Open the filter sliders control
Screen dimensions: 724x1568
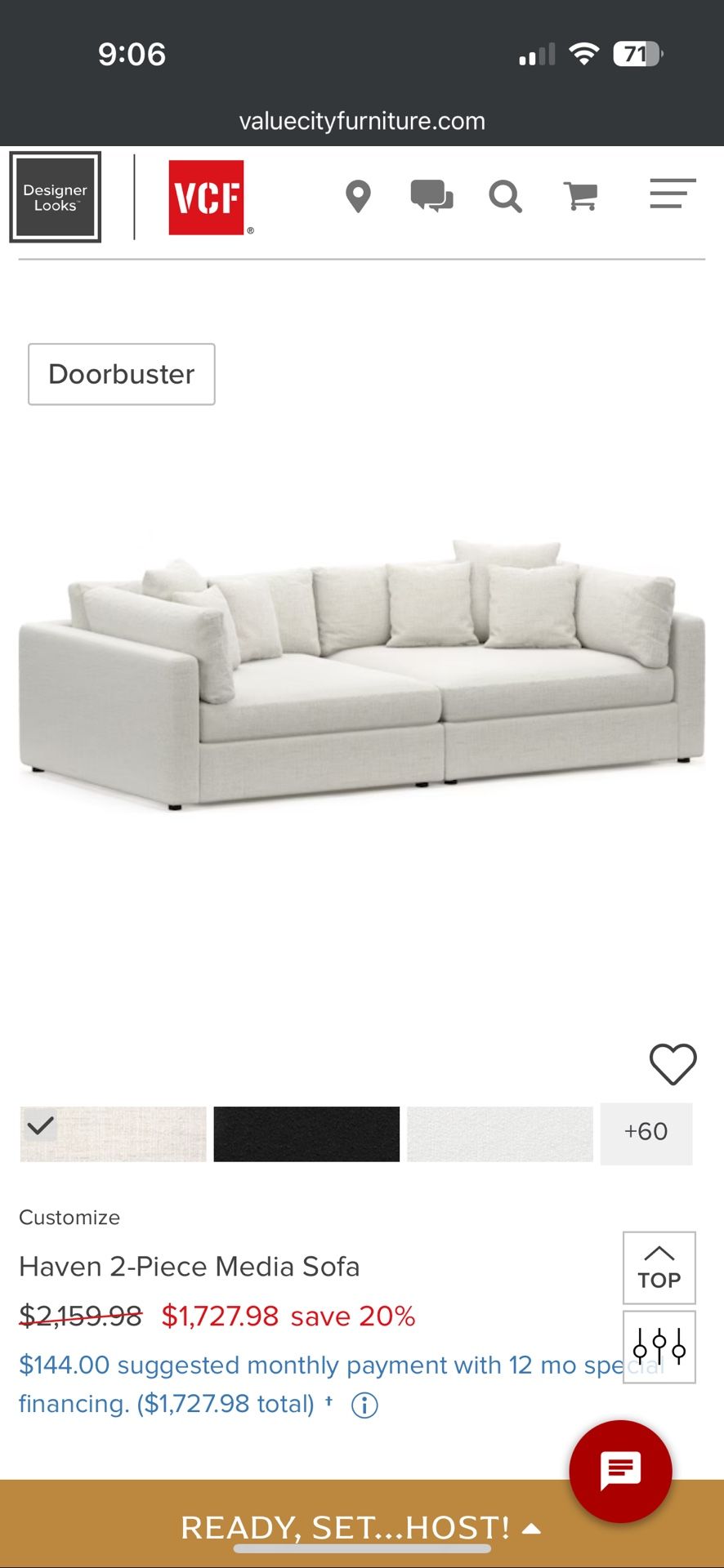[x=659, y=1347]
